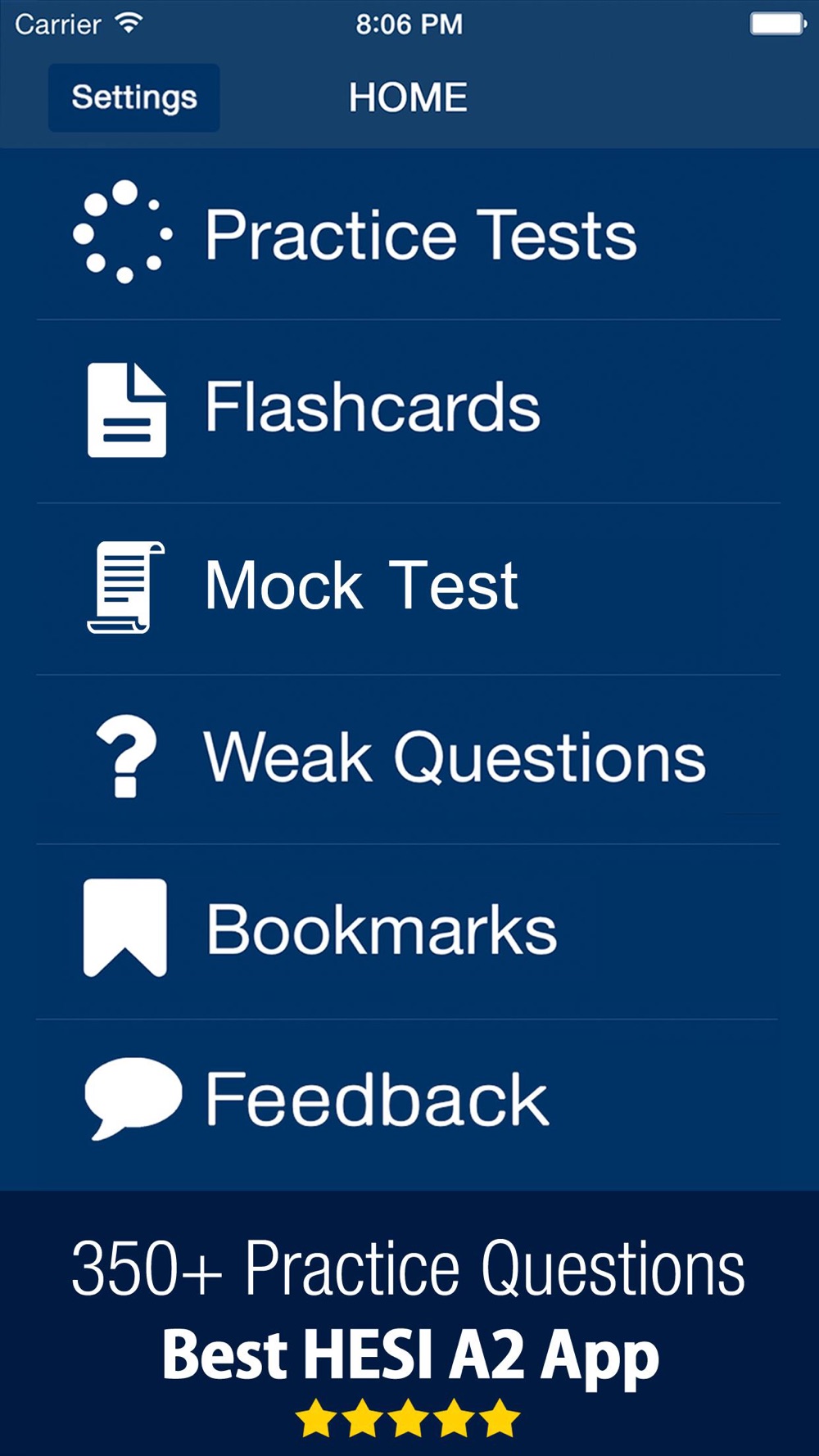Select the Feedback row
This screenshot has height=1456, width=819.
point(409,1100)
